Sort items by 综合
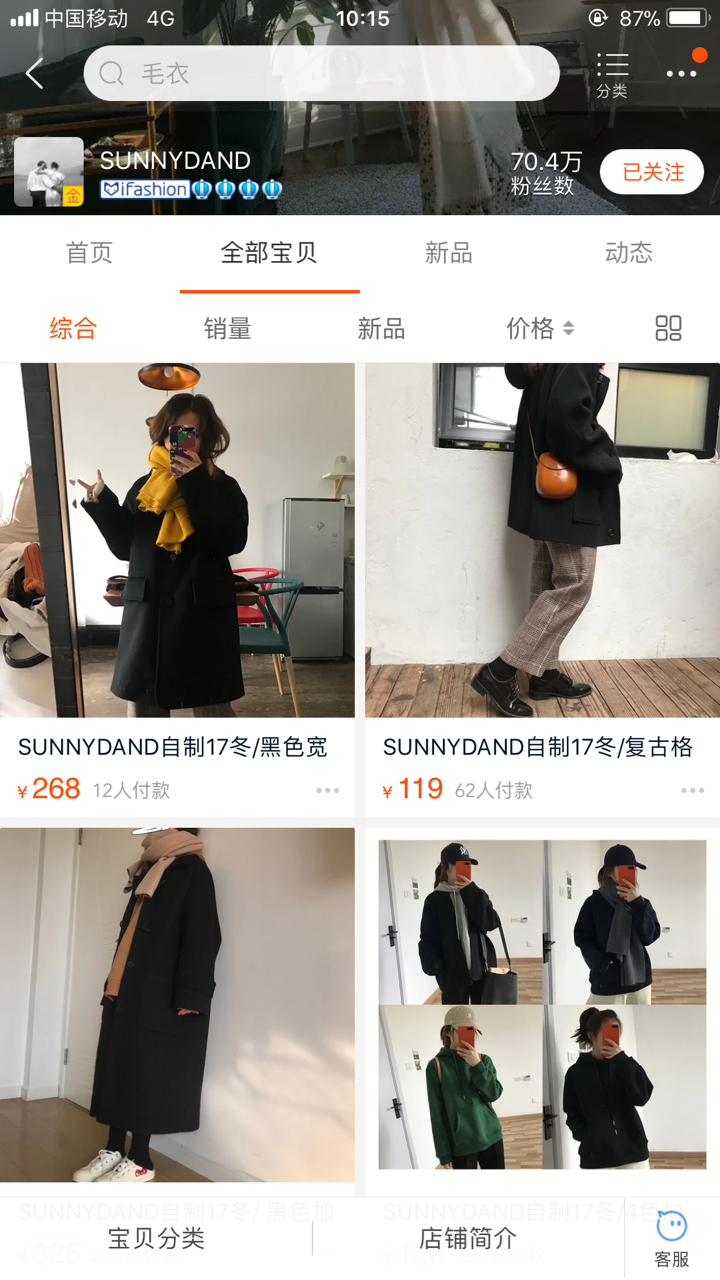 tap(73, 328)
